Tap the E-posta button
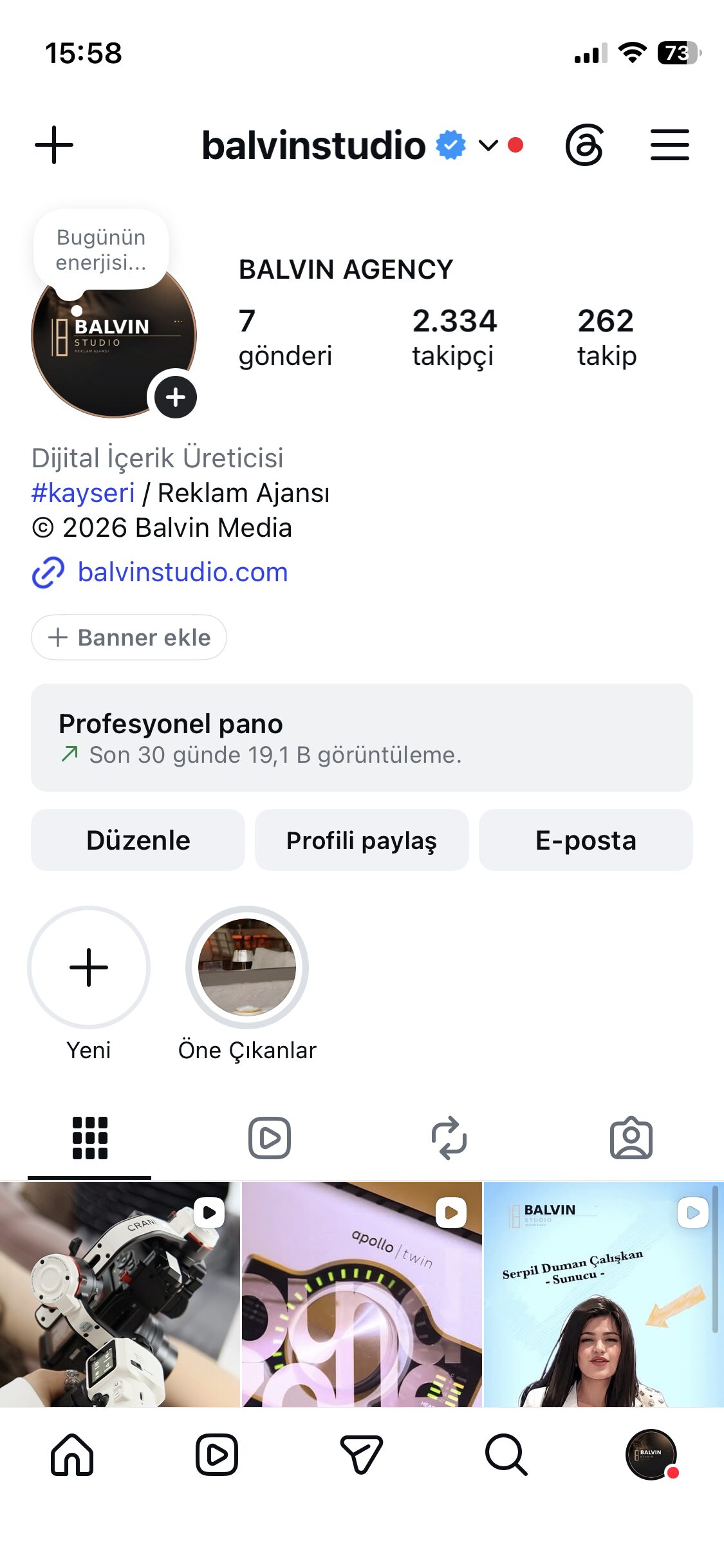Viewport: 724px width, 1568px height. point(586,840)
